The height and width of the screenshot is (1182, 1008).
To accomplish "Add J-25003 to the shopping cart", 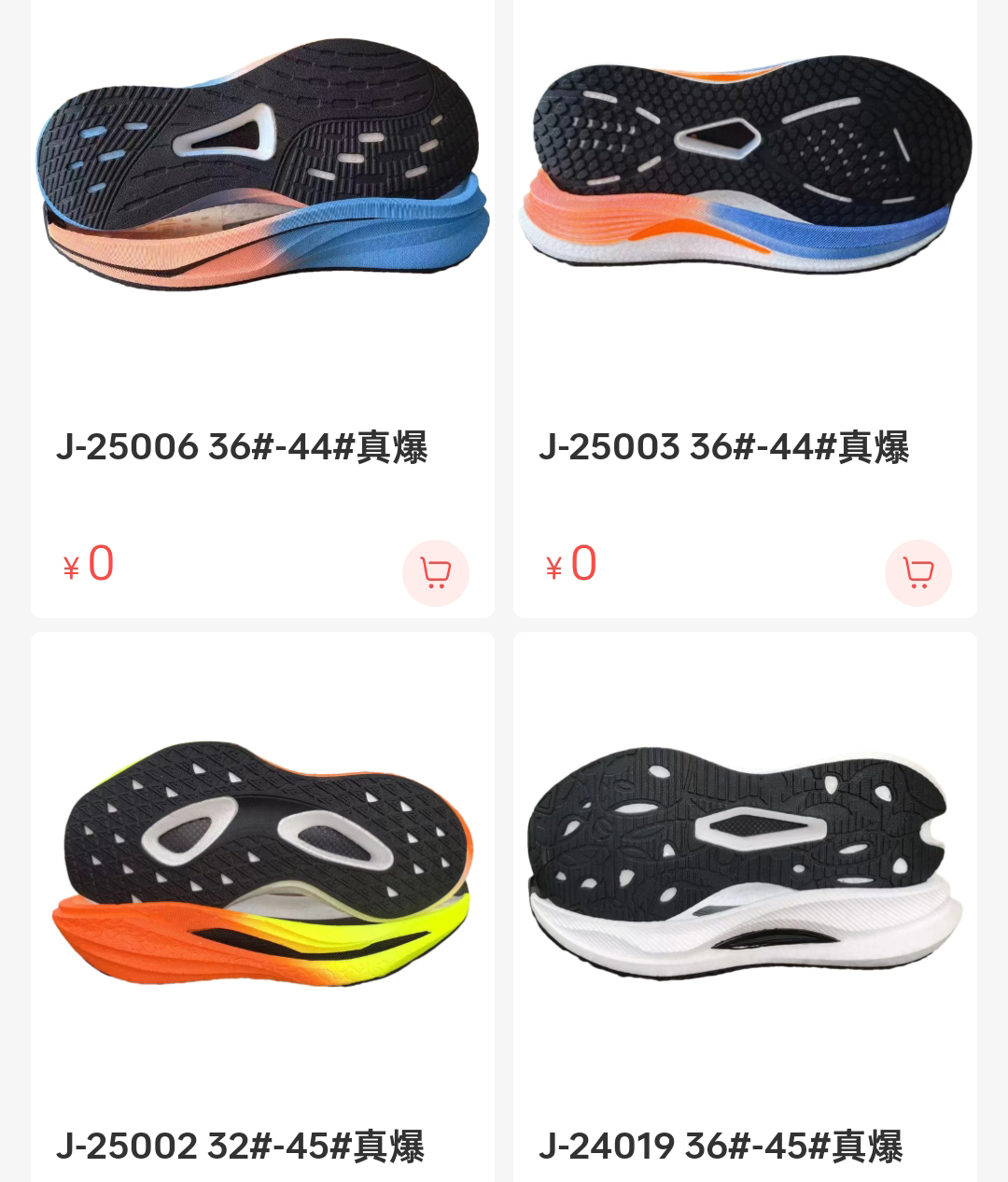I will [x=917, y=572].
